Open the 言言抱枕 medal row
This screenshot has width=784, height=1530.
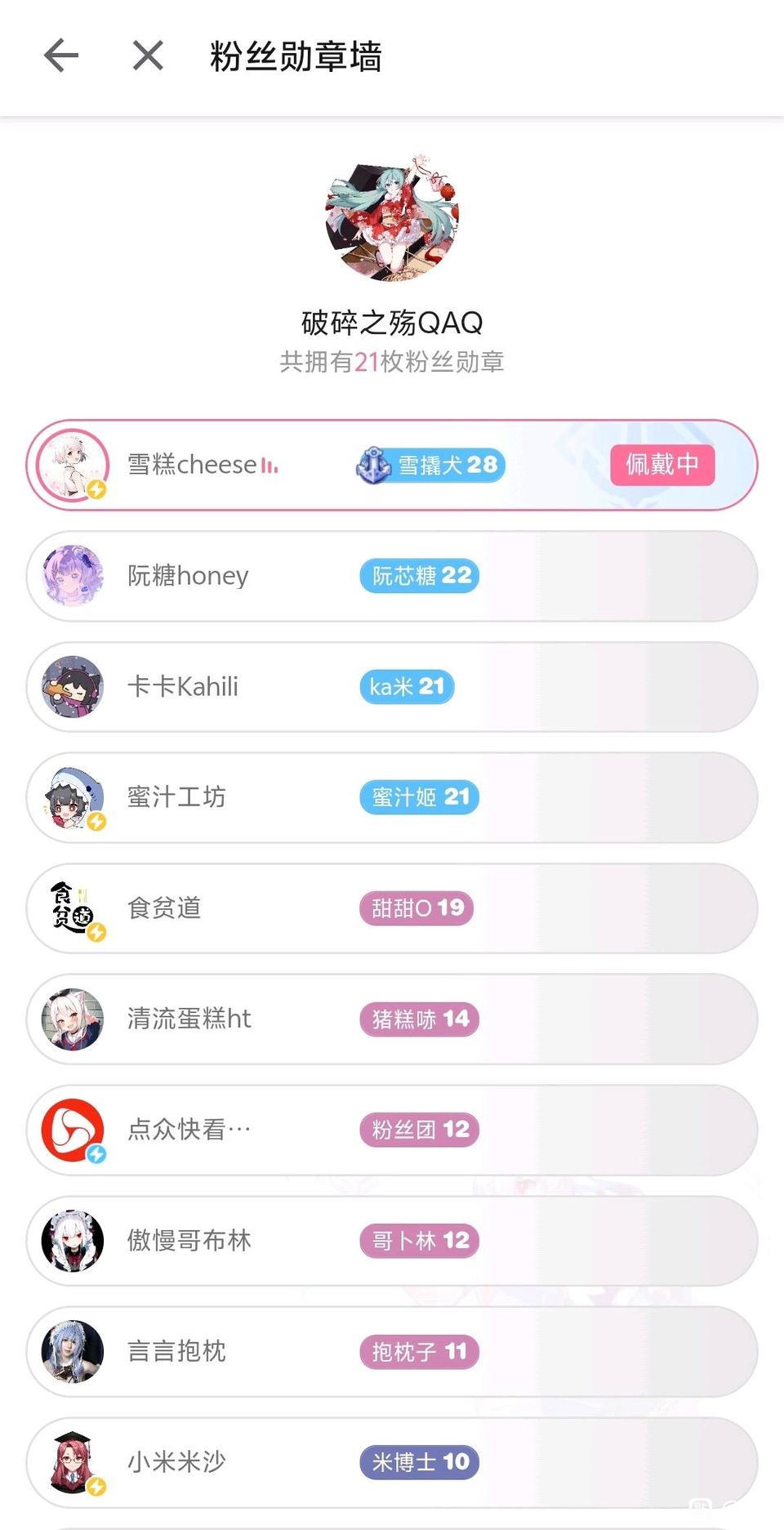[392, 1351]
